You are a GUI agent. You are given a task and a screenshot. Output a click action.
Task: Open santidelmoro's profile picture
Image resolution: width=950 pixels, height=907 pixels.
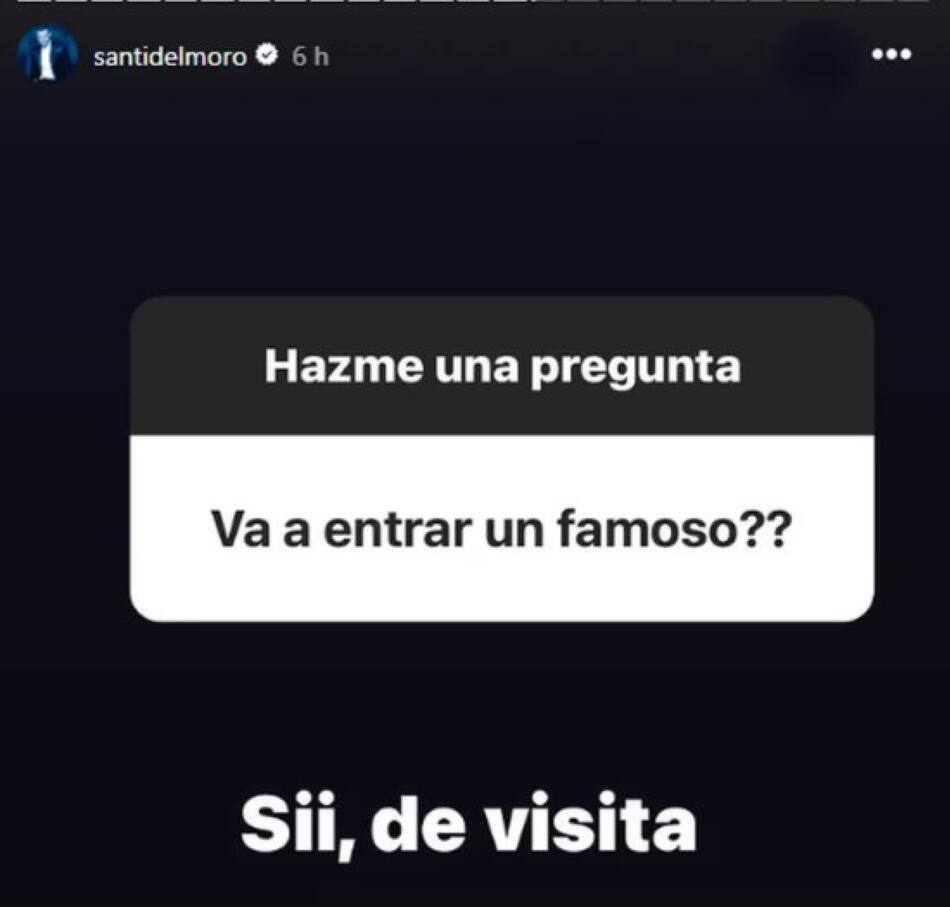48,55
